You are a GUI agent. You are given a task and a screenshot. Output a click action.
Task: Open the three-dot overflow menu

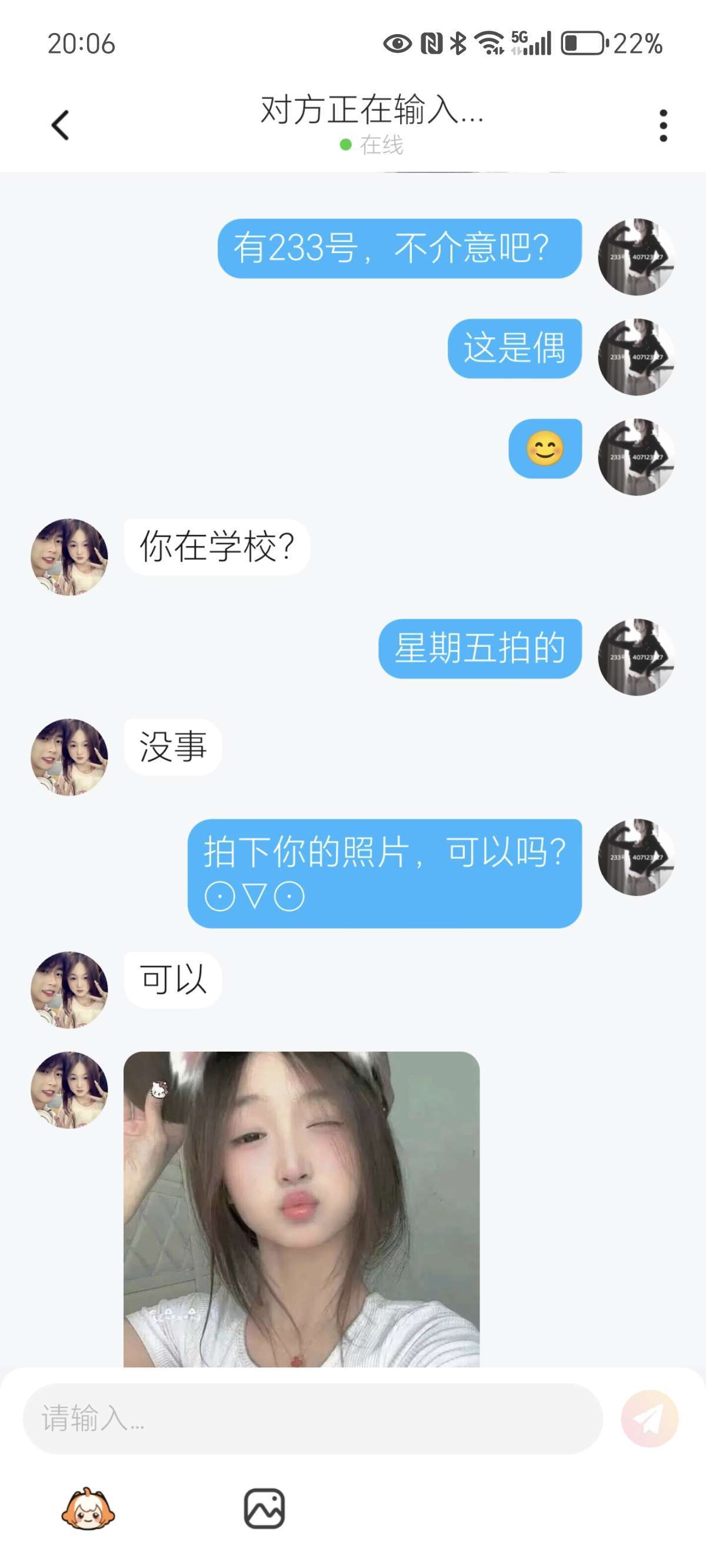coord(663,126)
